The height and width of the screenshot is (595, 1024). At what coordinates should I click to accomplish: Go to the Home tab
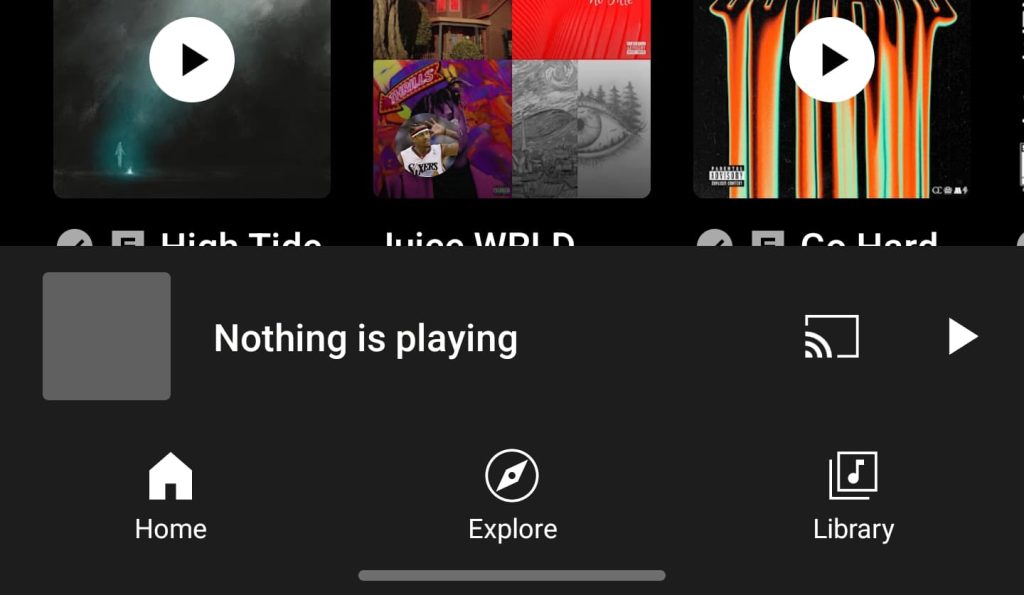pos(171,497)
